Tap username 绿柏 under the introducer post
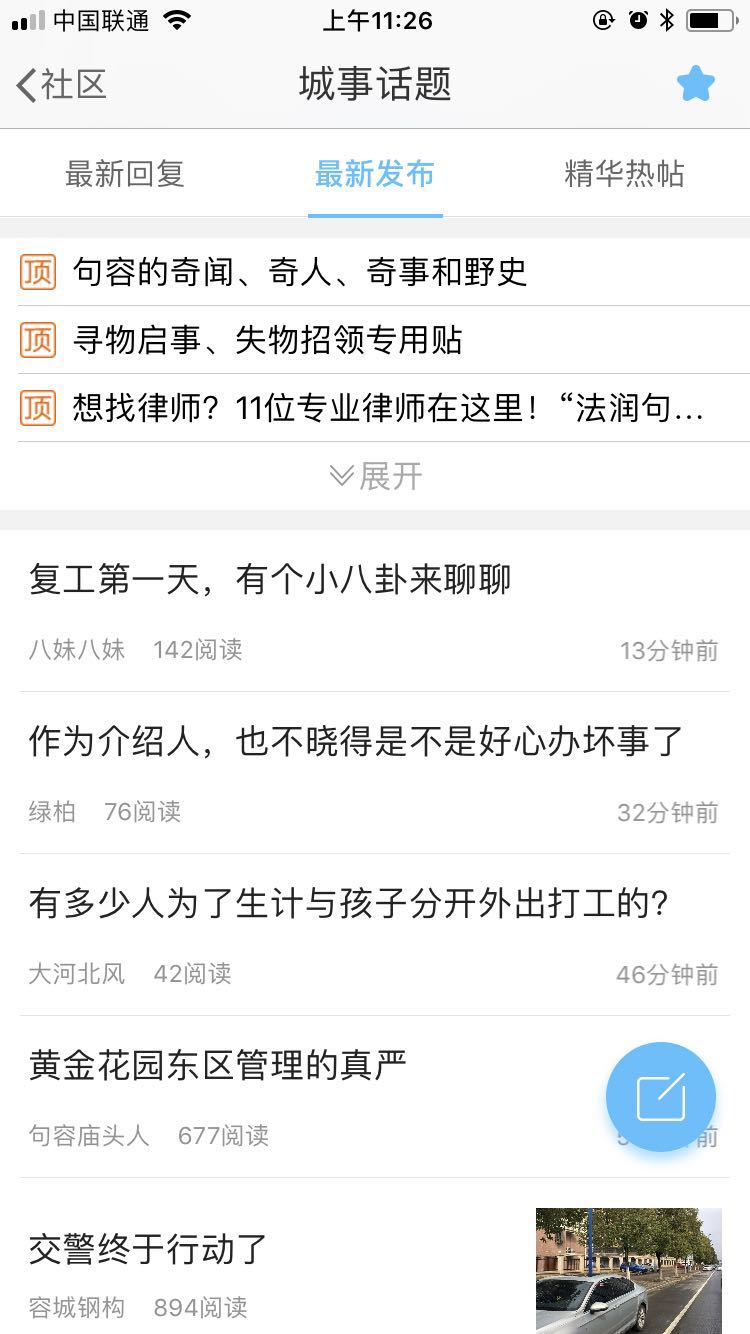The width and height of the screenshot is (750, 1334). coord(50,812)
